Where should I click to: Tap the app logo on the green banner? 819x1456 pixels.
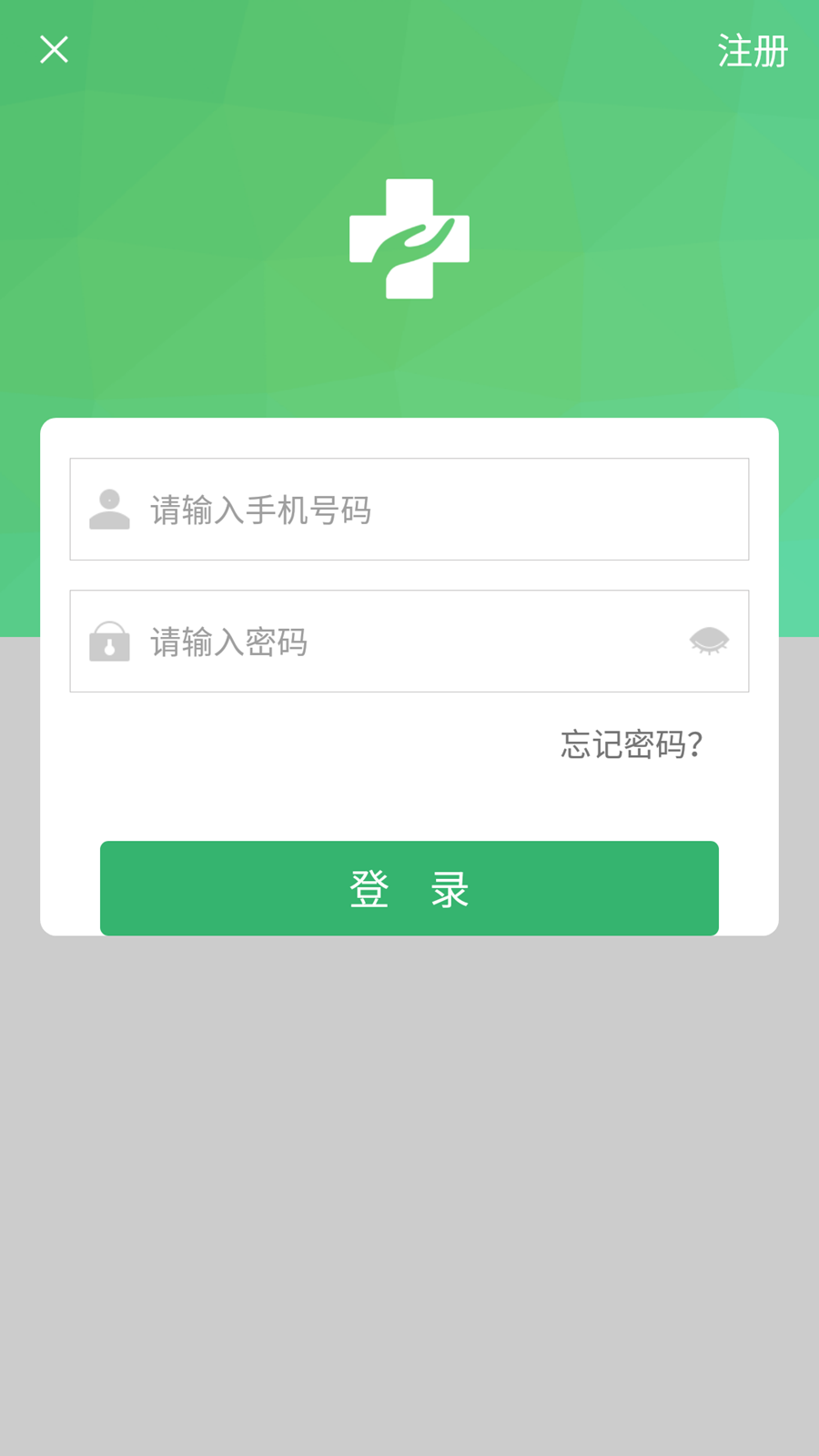pyautogui.click(x=409, y=239)
